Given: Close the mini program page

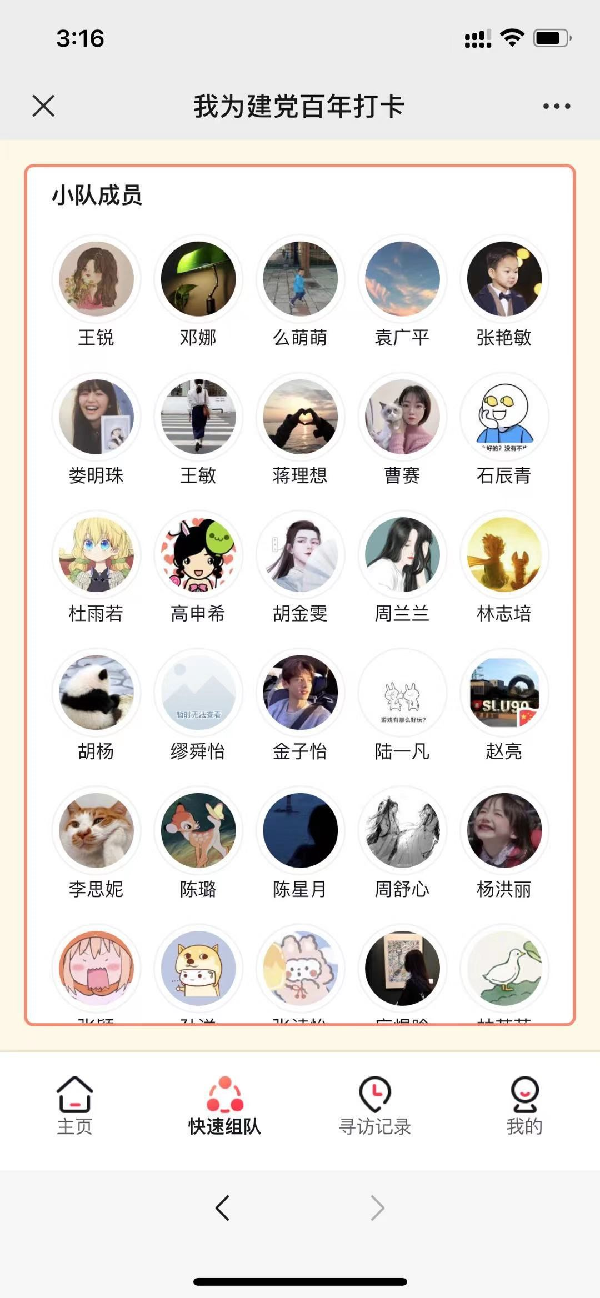Looking at the screenshot, I should pos(43,106).
